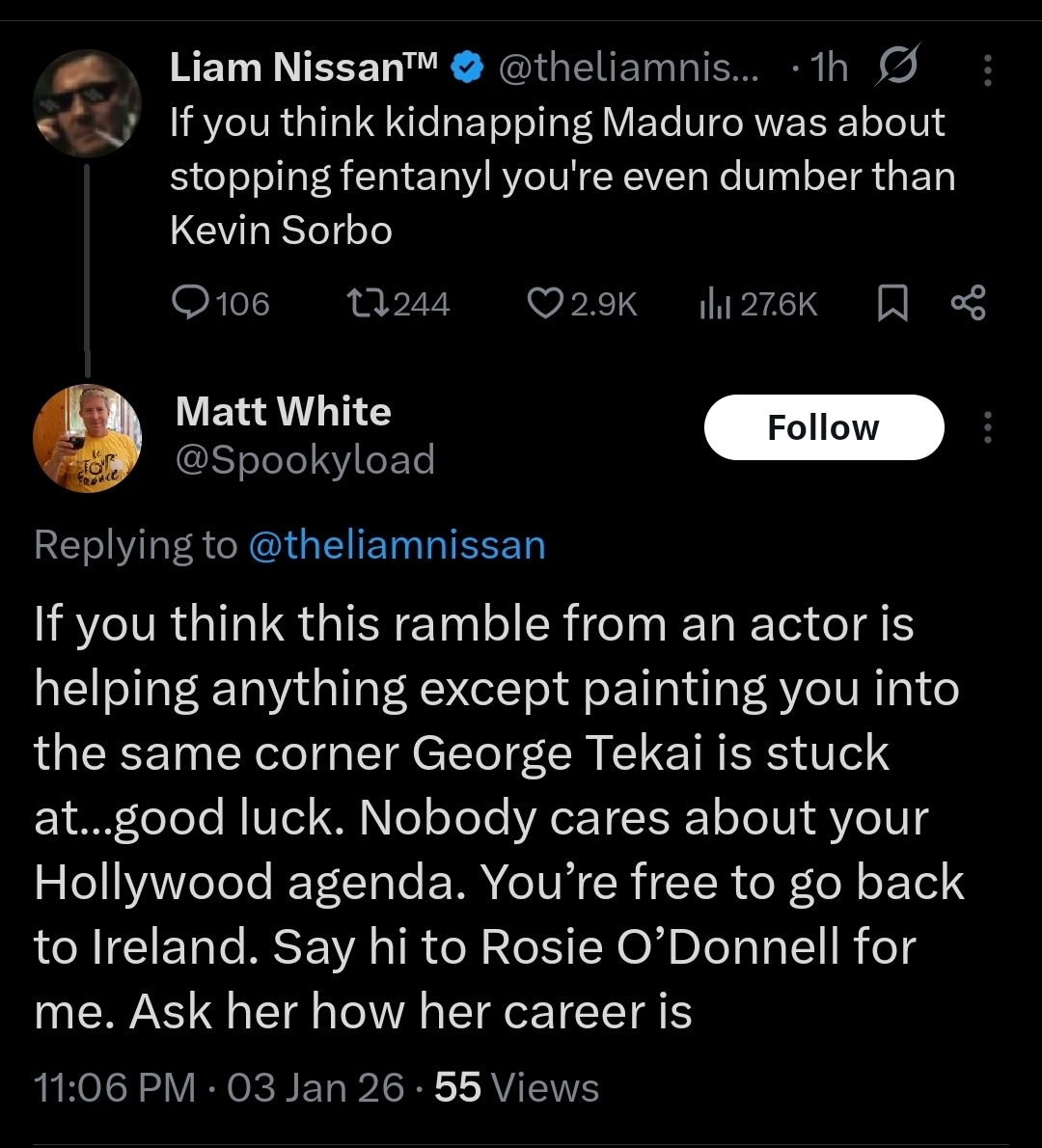Open overflow menu on Liam Nissan's post
This screenshot has width=1042, height=1148.
pyautogui.click(x=986, y=68)
